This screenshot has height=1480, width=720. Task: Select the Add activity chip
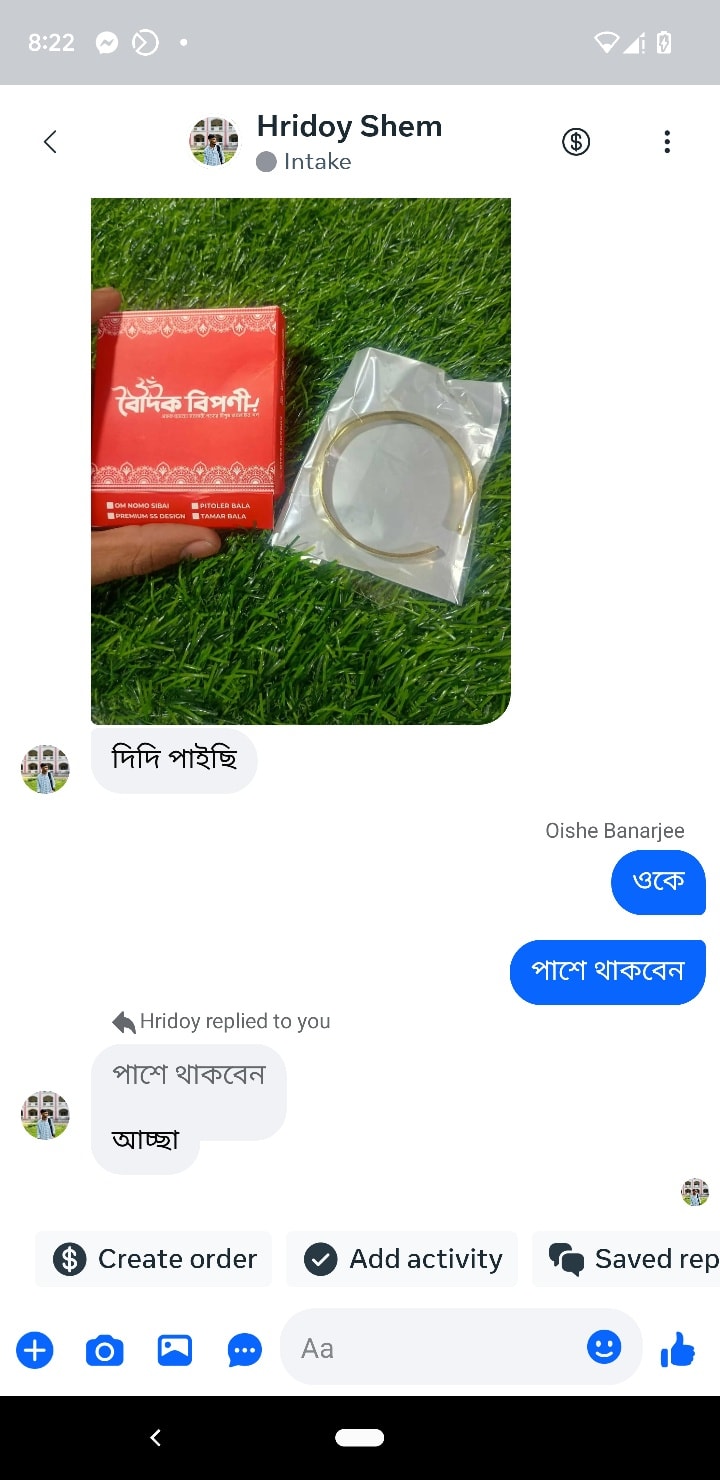[403, 1259]
